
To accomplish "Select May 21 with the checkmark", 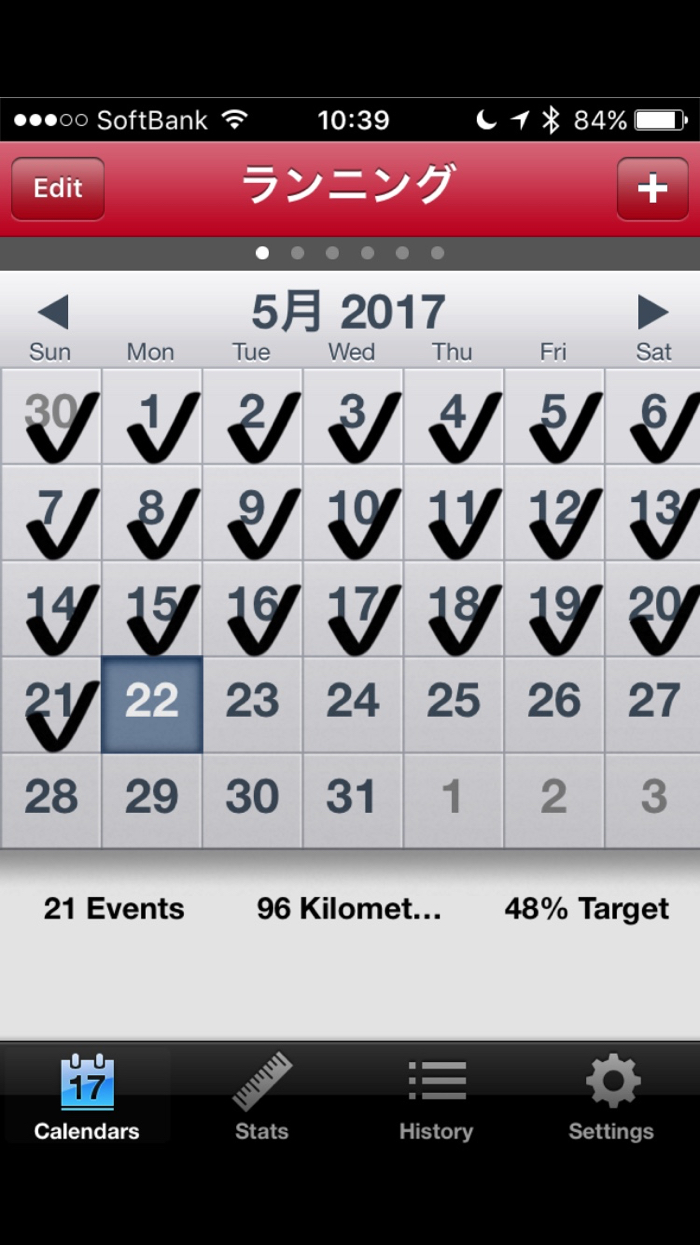I will [x=51, y=704].
